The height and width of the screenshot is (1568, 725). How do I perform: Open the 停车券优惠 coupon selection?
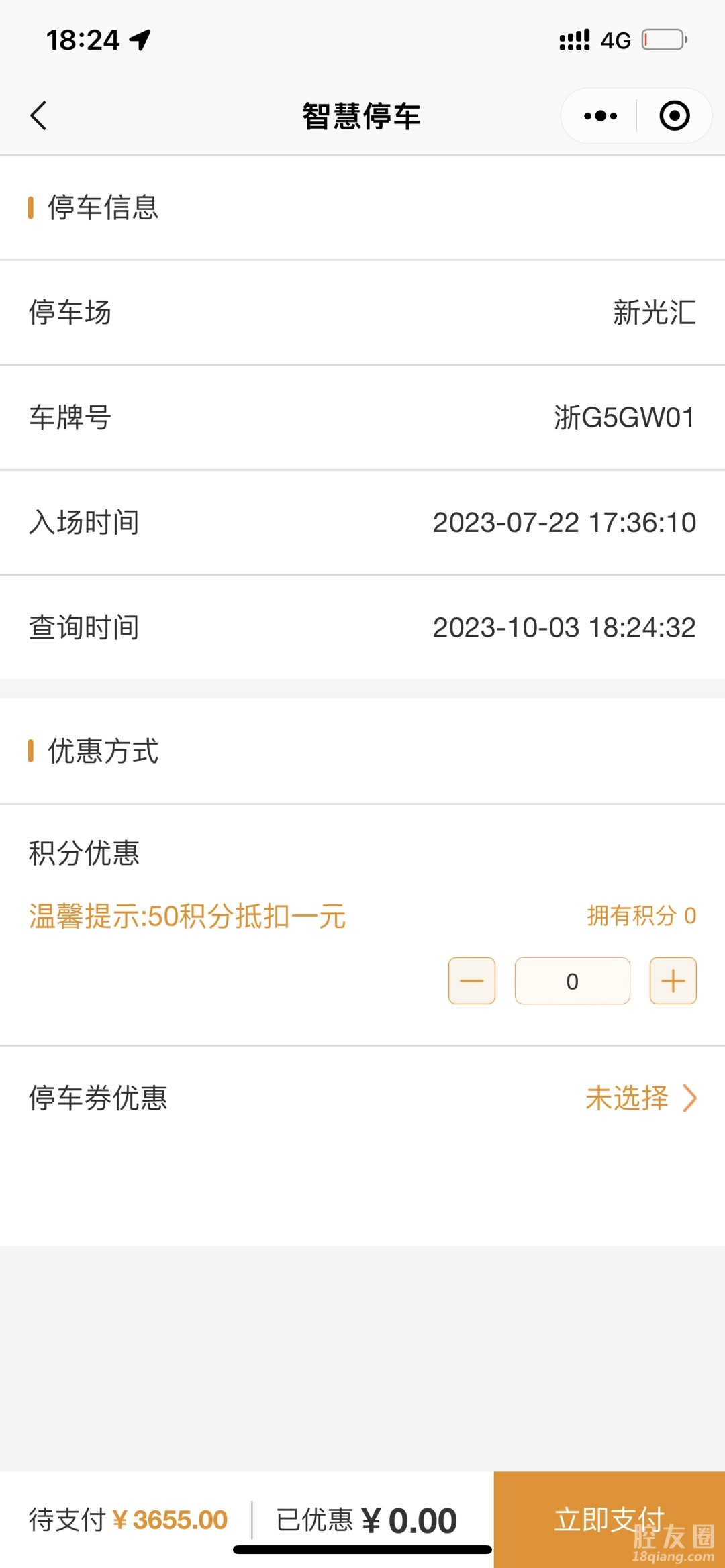point(640,1098)
